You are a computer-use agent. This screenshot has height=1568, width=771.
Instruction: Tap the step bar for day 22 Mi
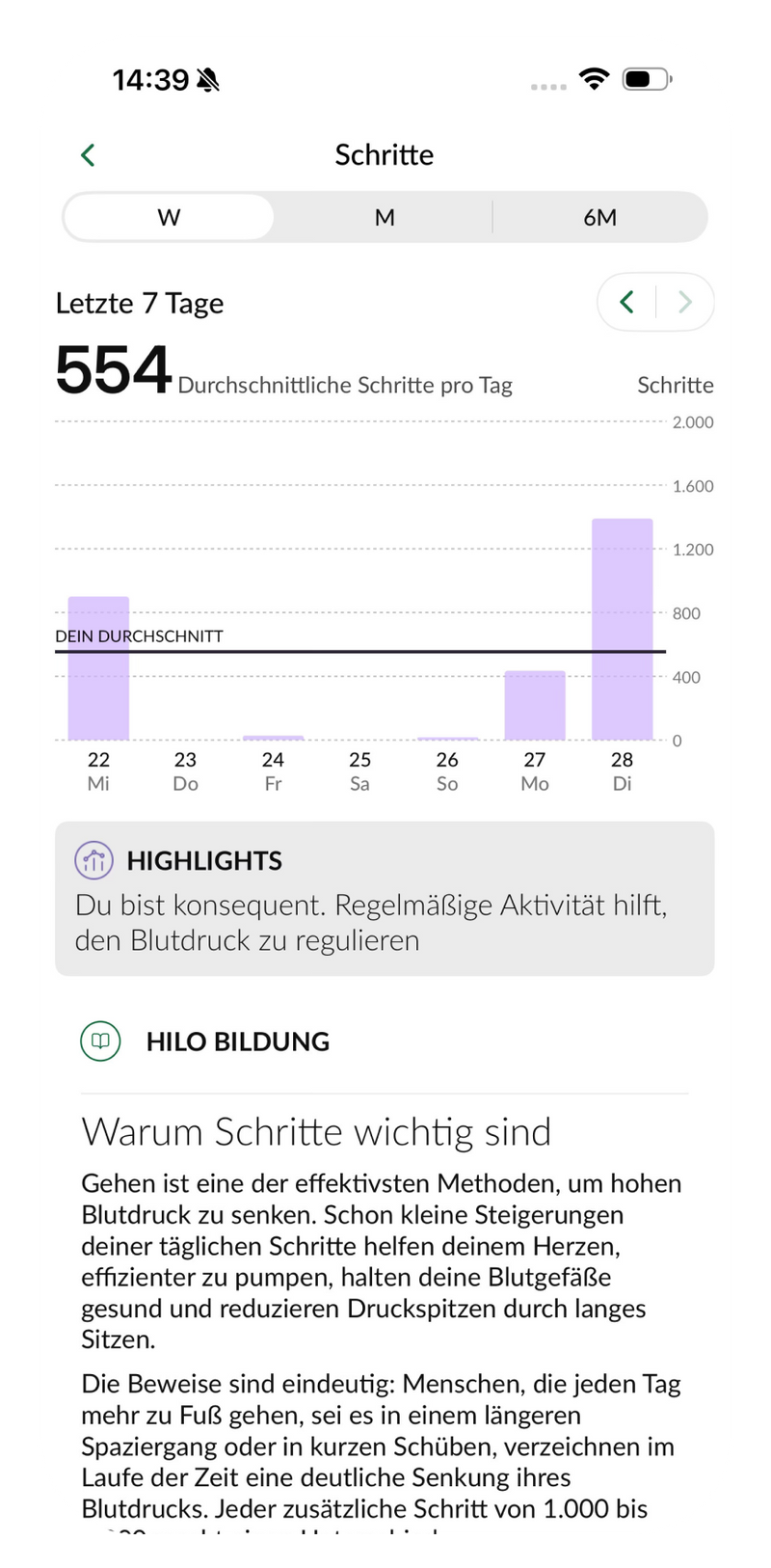click(98, 667)
